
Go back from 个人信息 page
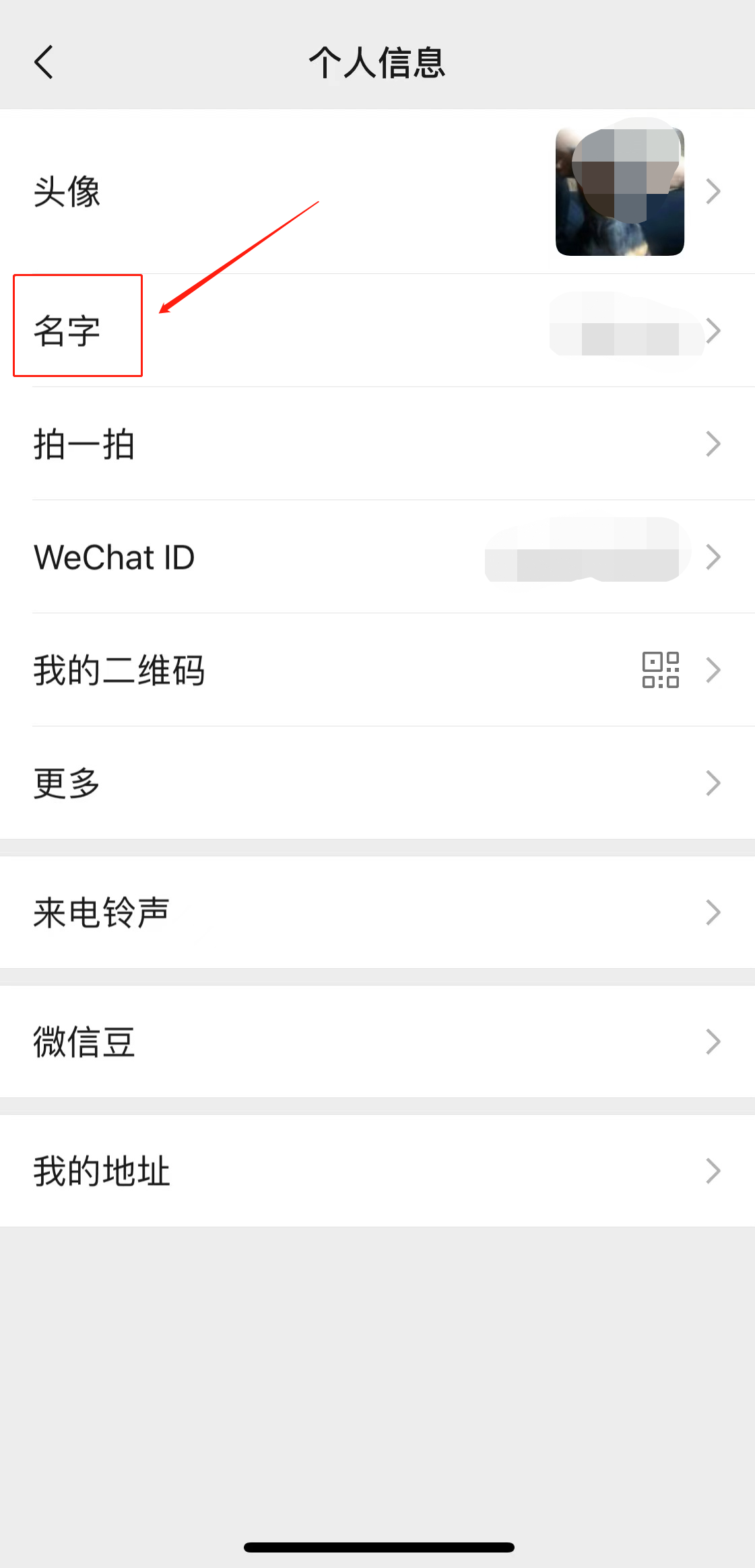44,63
